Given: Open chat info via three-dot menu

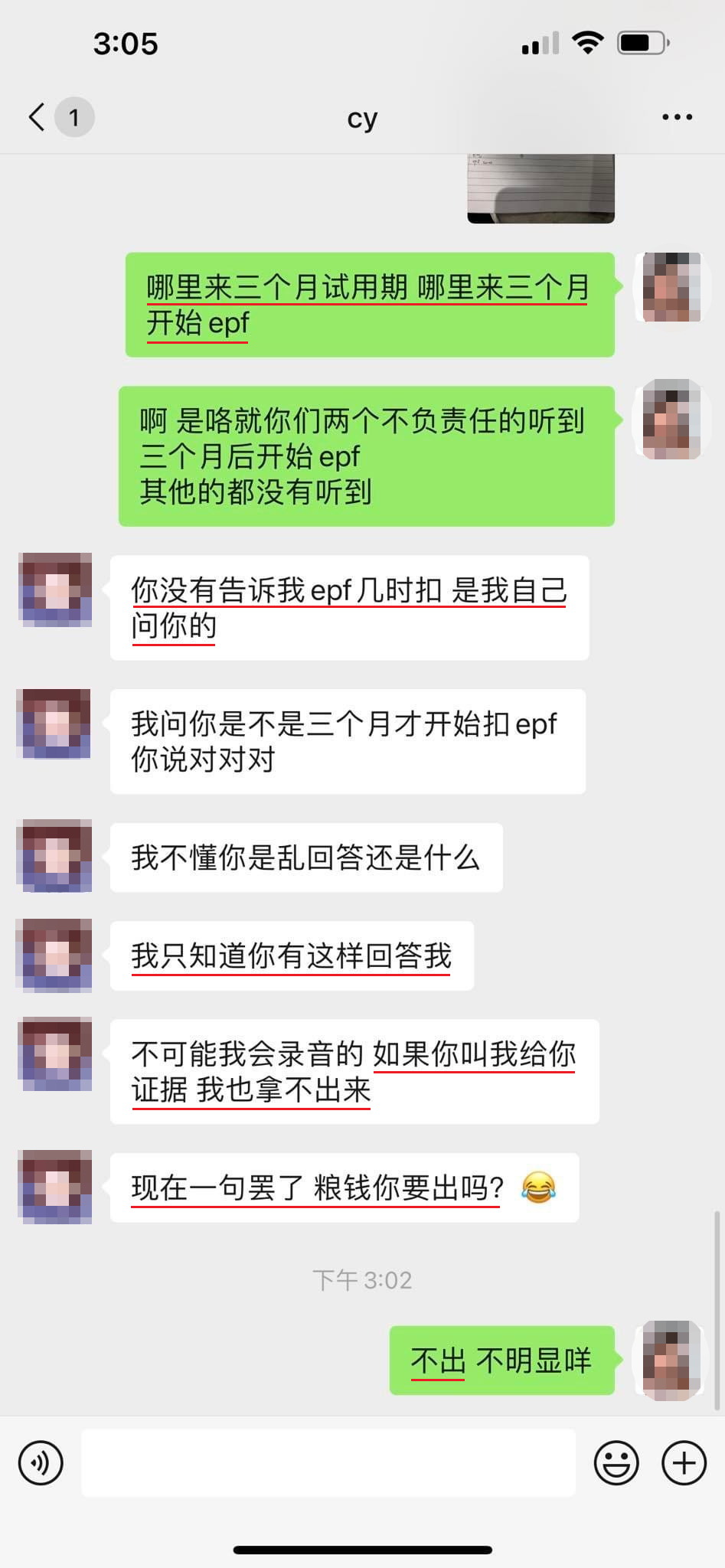Looking at the screenshot, I should pos(677,117).
